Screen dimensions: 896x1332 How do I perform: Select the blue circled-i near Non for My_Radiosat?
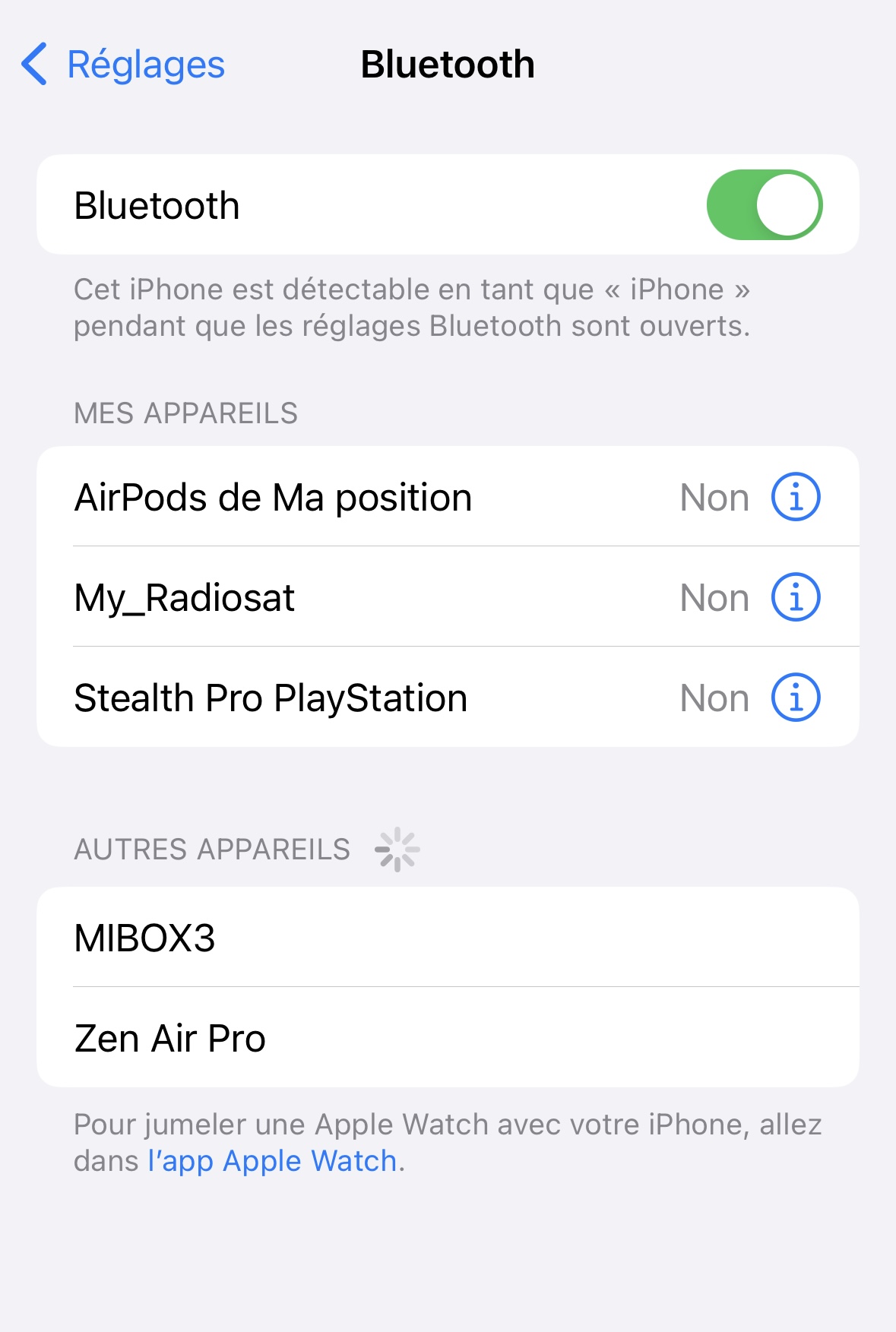click(795, 597)
